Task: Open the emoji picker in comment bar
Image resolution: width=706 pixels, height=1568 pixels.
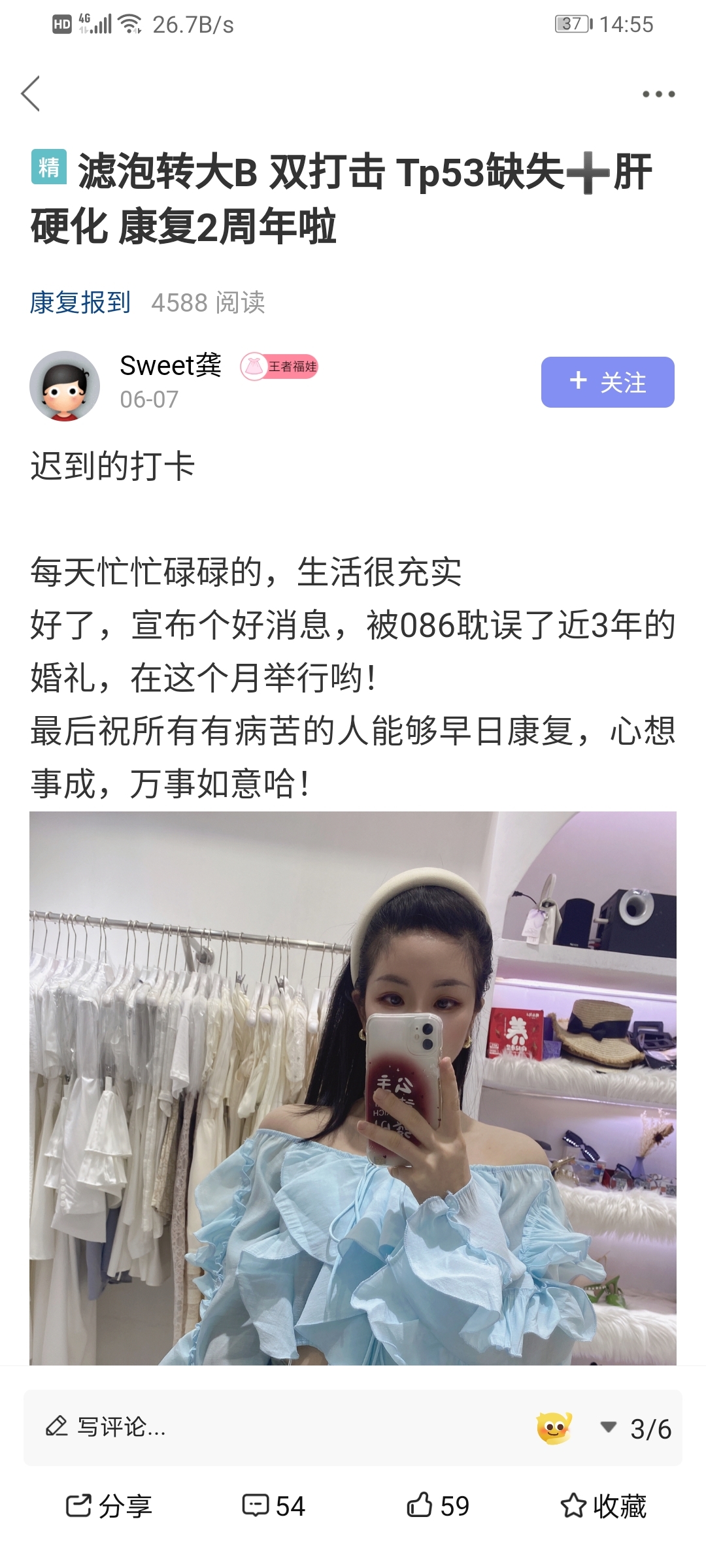Action: (554, 1428)
